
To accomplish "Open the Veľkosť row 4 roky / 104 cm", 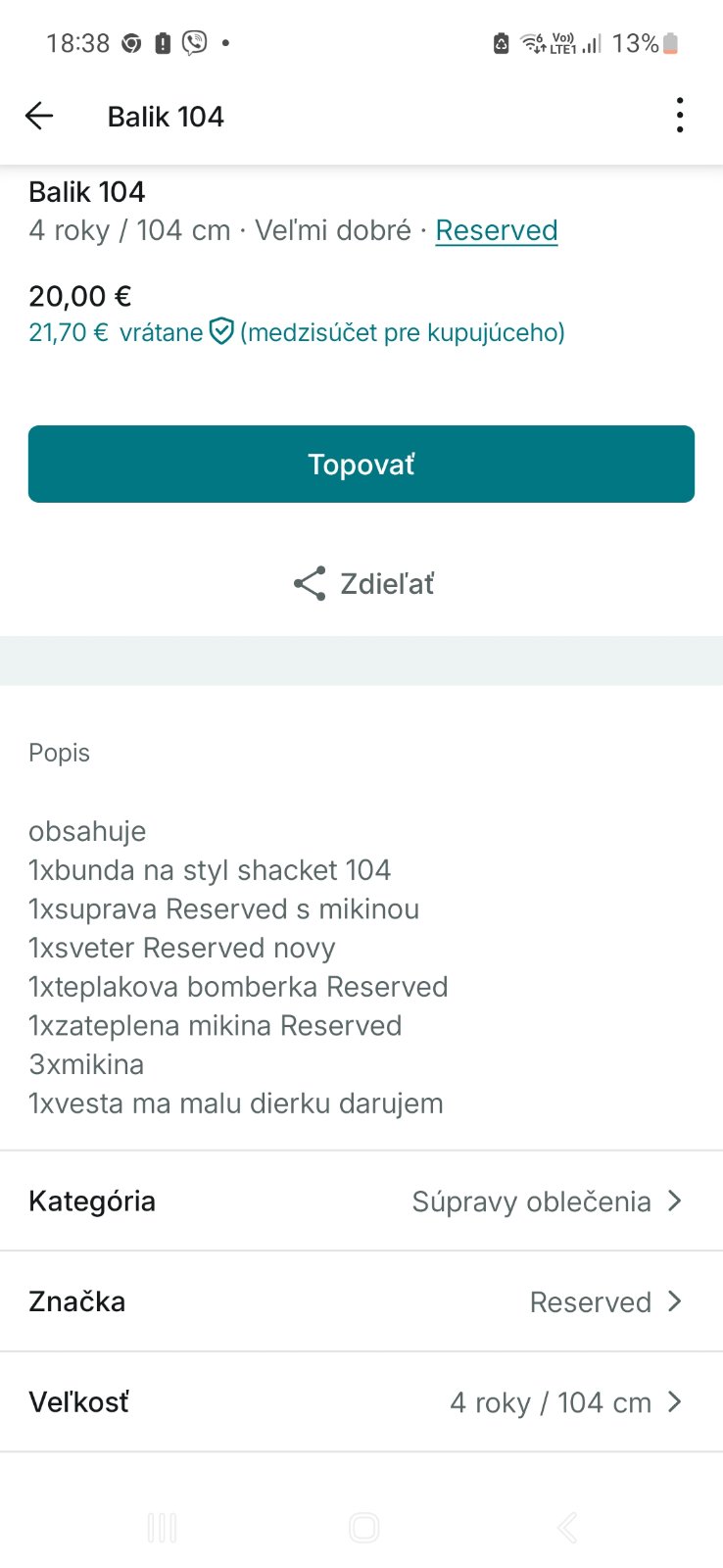I will point(361,1402).
